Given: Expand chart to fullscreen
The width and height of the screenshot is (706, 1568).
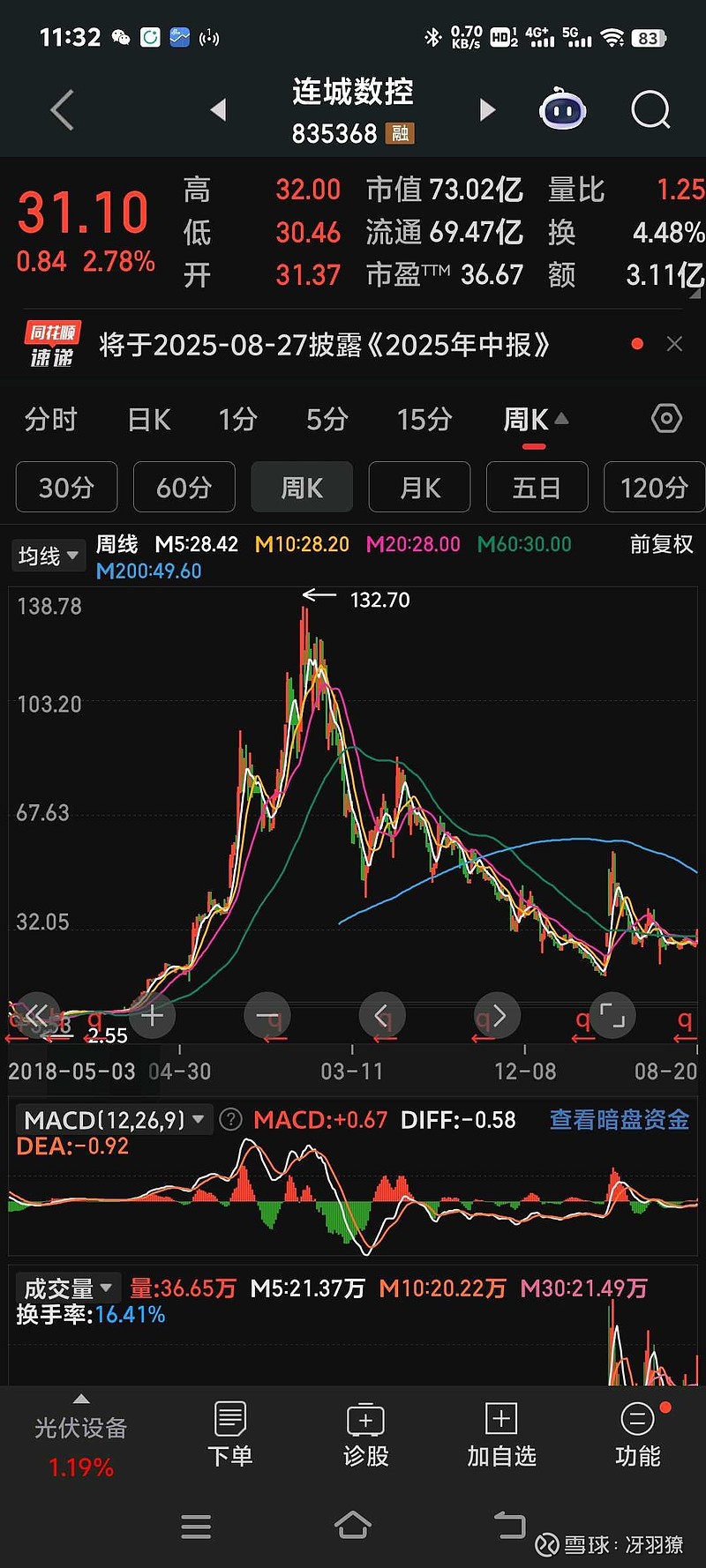Looking at the screenshot, I should [x=612, y=1016].
